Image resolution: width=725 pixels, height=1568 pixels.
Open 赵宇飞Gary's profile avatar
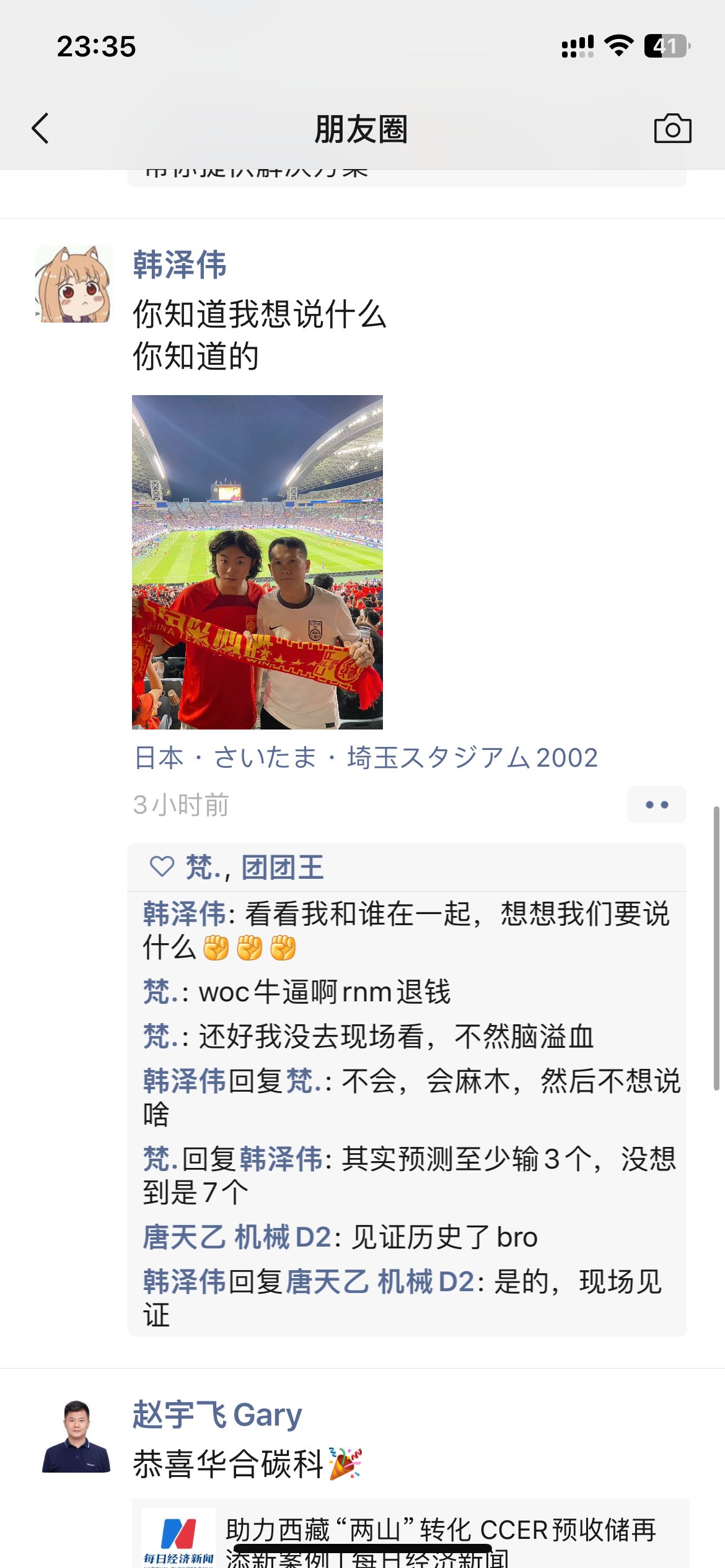[x=76, y=1437]
